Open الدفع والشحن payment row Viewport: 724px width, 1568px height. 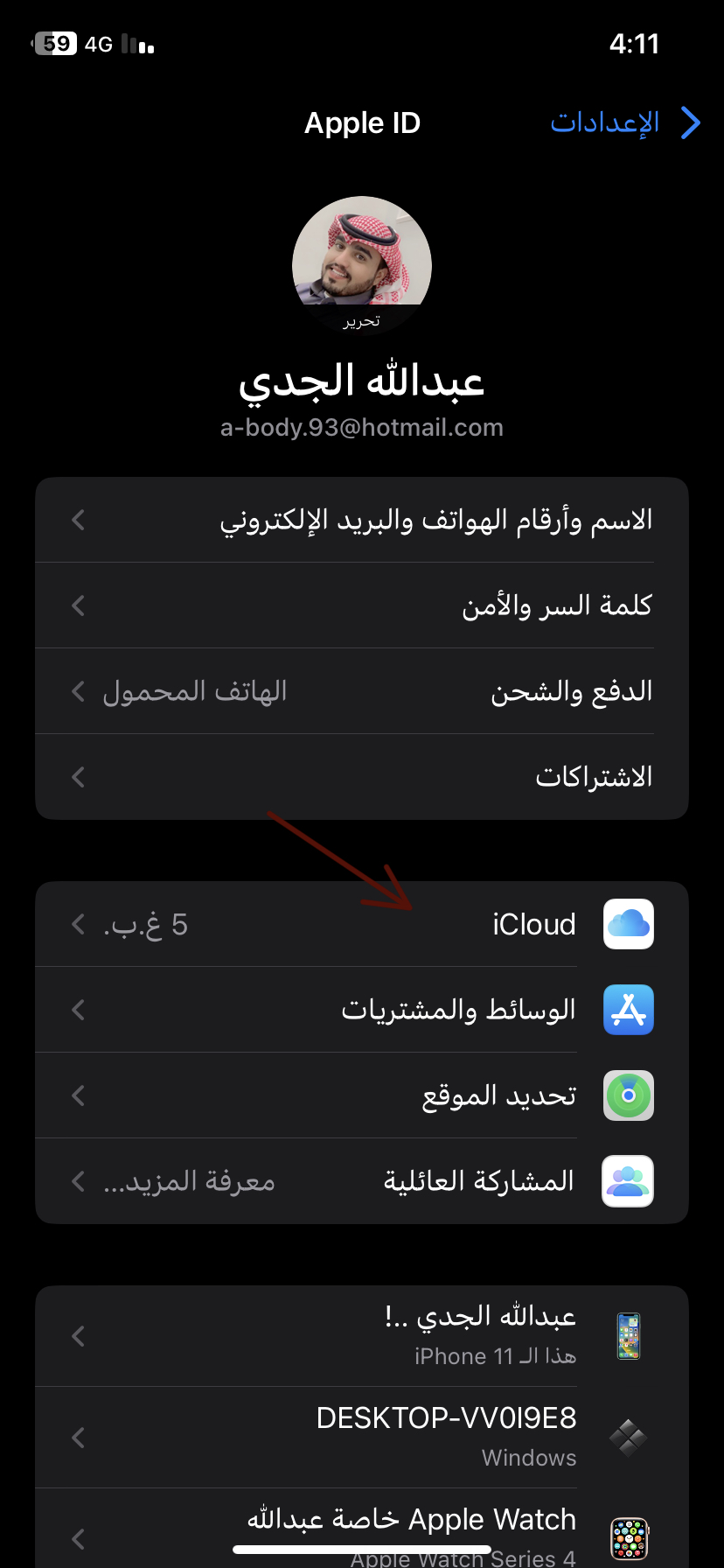coord(362,691)
